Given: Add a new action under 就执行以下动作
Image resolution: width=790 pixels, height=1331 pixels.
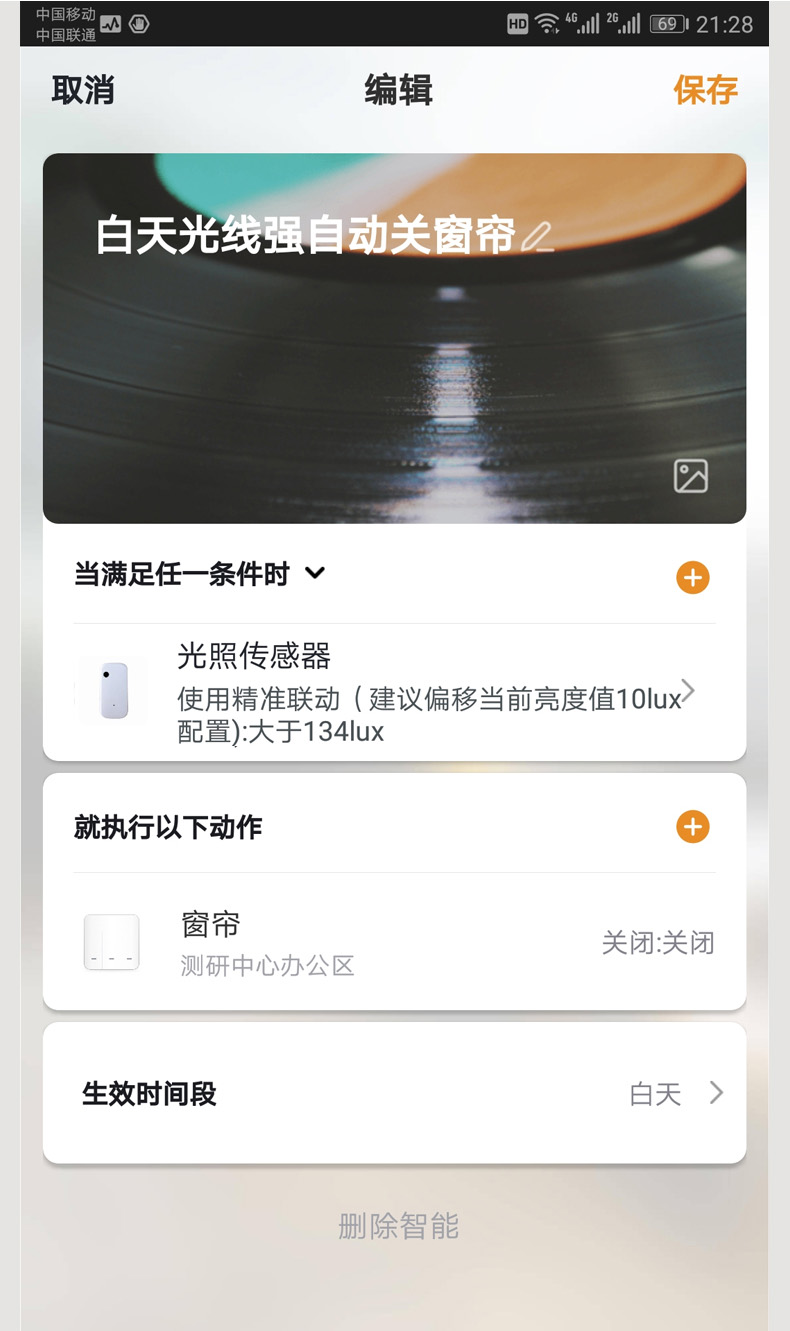Looking at the screenshot, I should (692, 827).
